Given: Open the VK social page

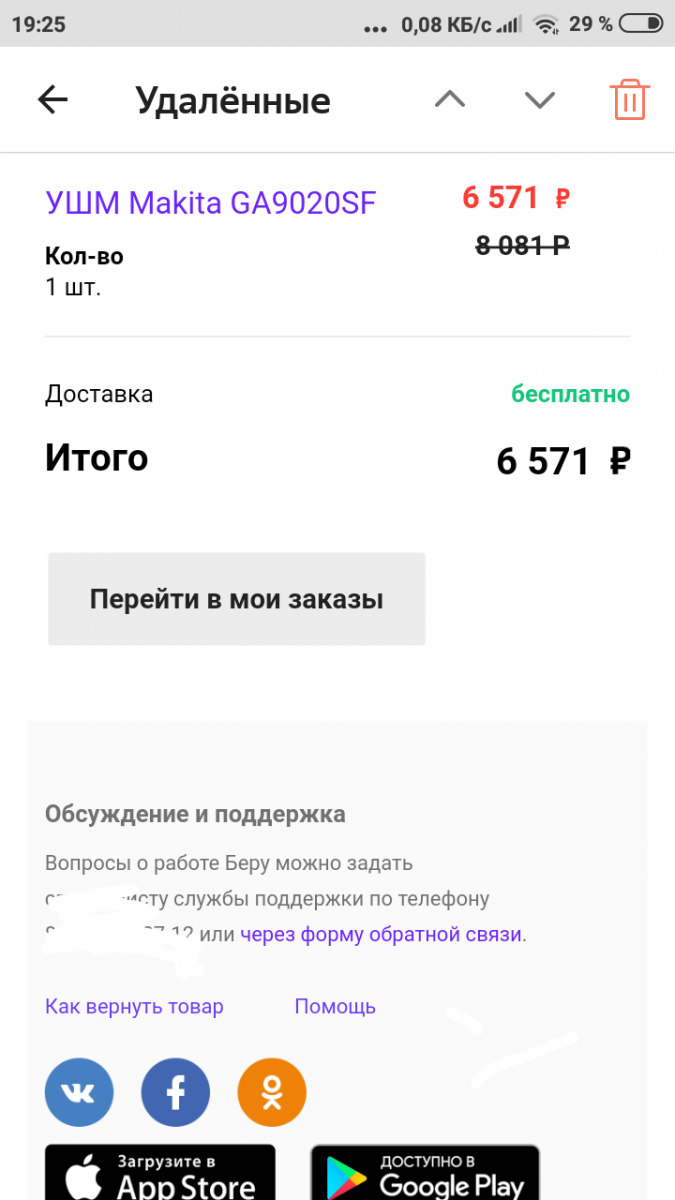Looking at the screenshot, I should point(79,1093).
